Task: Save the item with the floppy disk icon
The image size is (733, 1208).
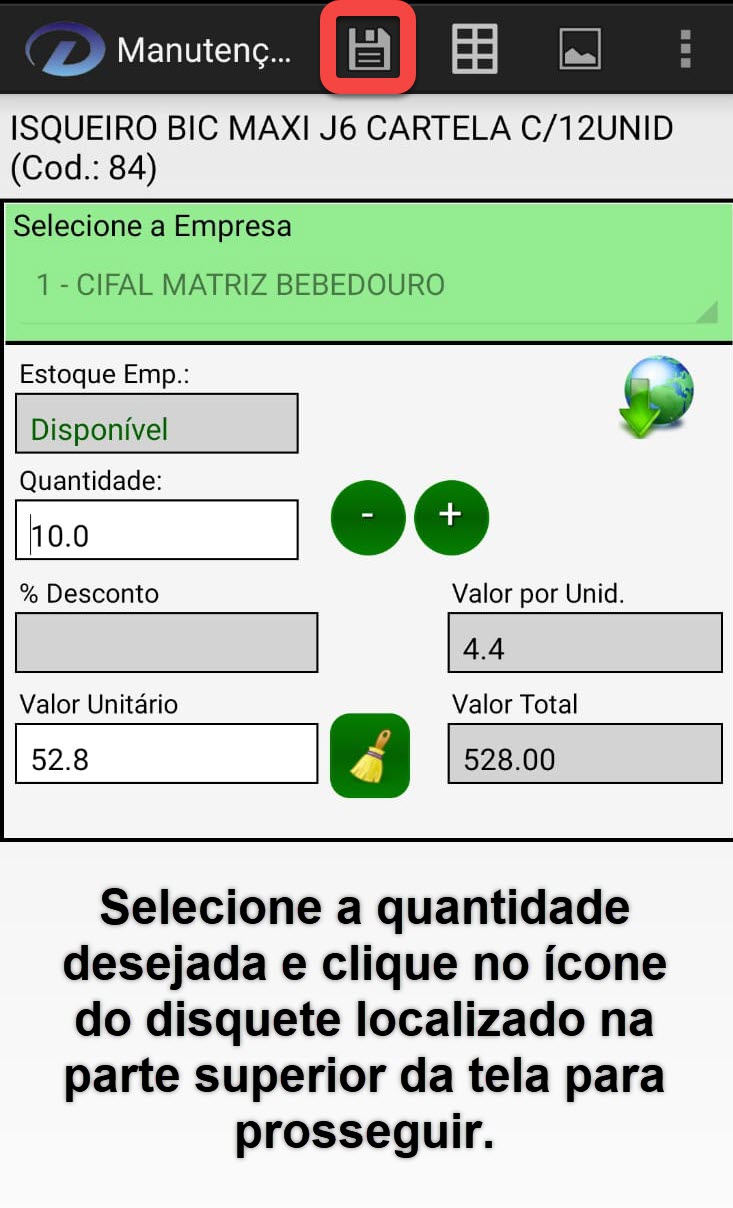Action: click(368, 49)
